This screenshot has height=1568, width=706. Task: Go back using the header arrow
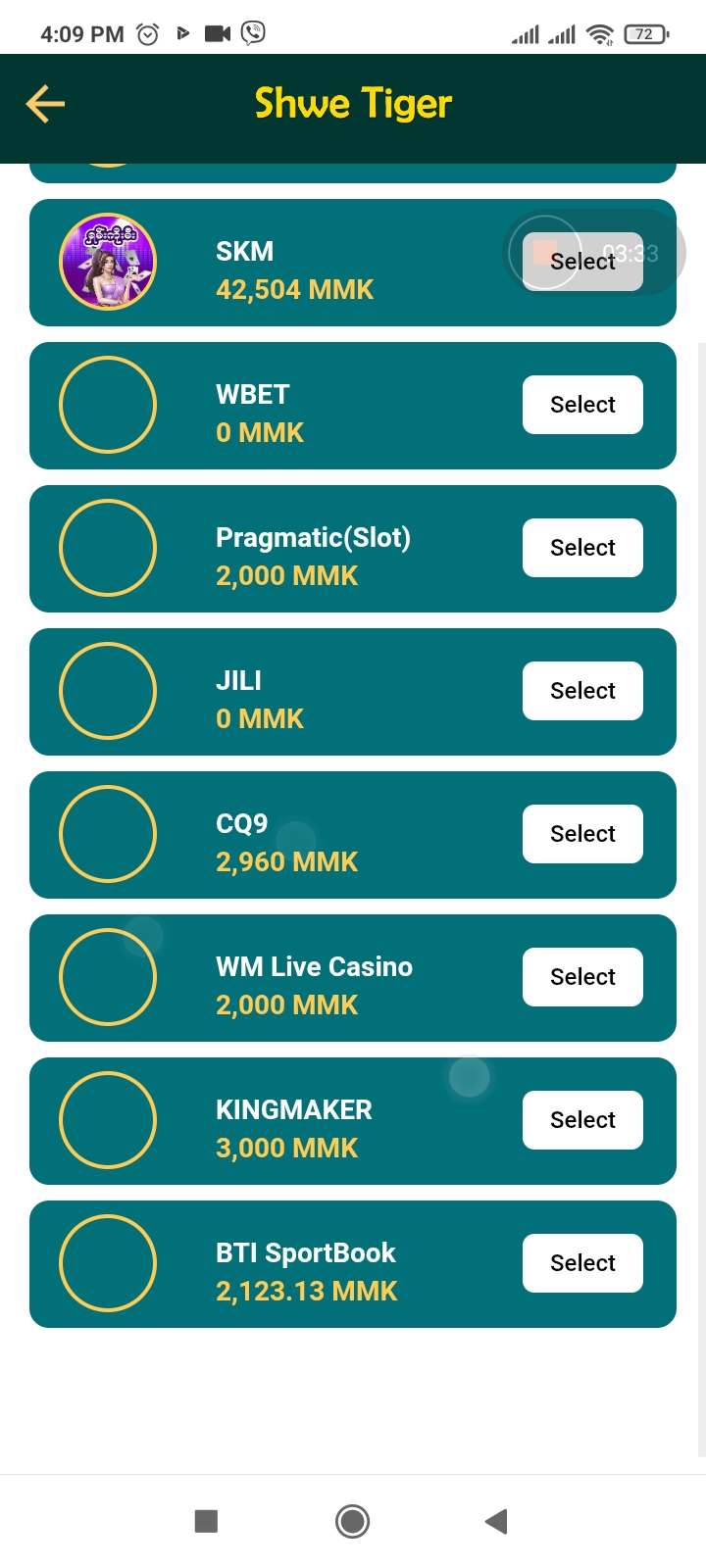45,104
